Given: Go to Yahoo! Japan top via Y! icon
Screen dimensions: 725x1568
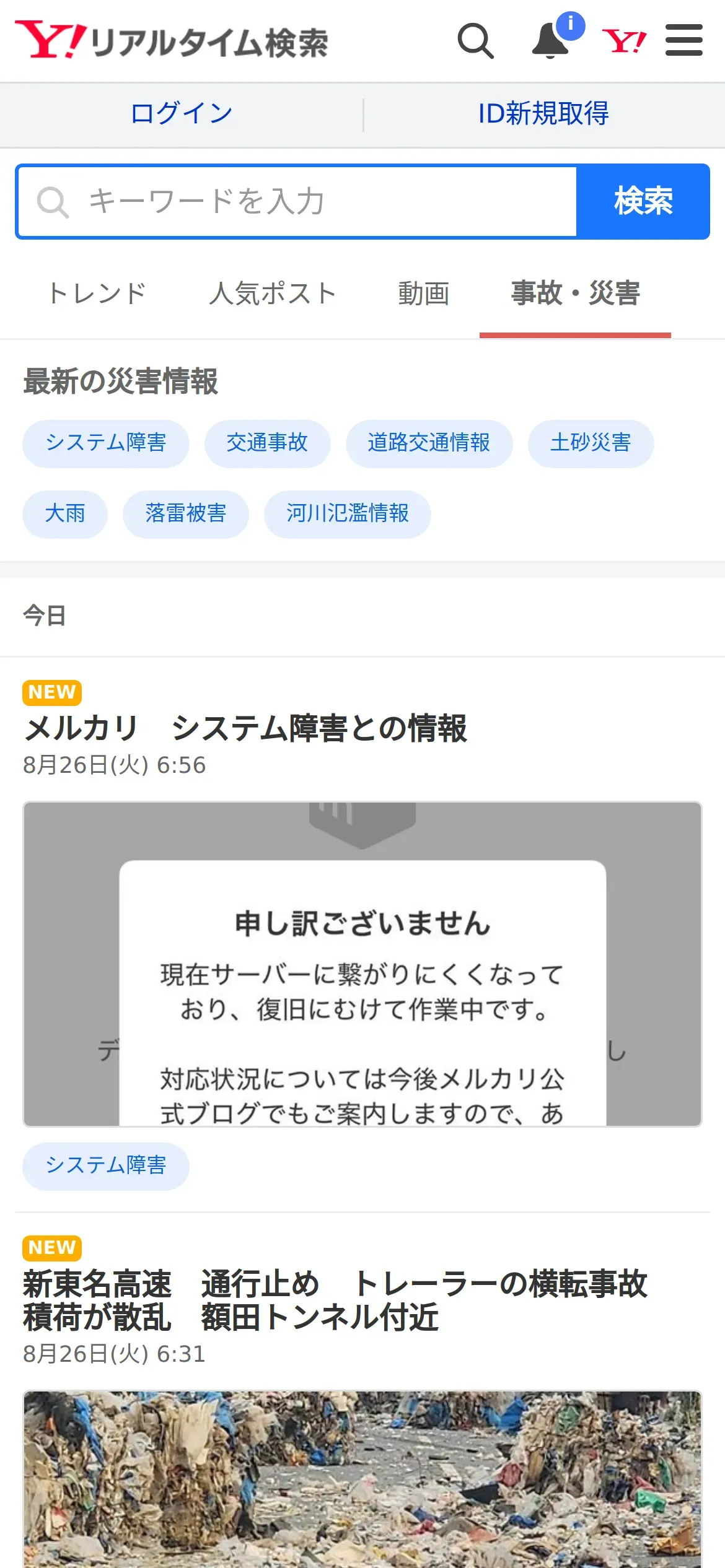Looking at the screenshot, I should 624,41.
